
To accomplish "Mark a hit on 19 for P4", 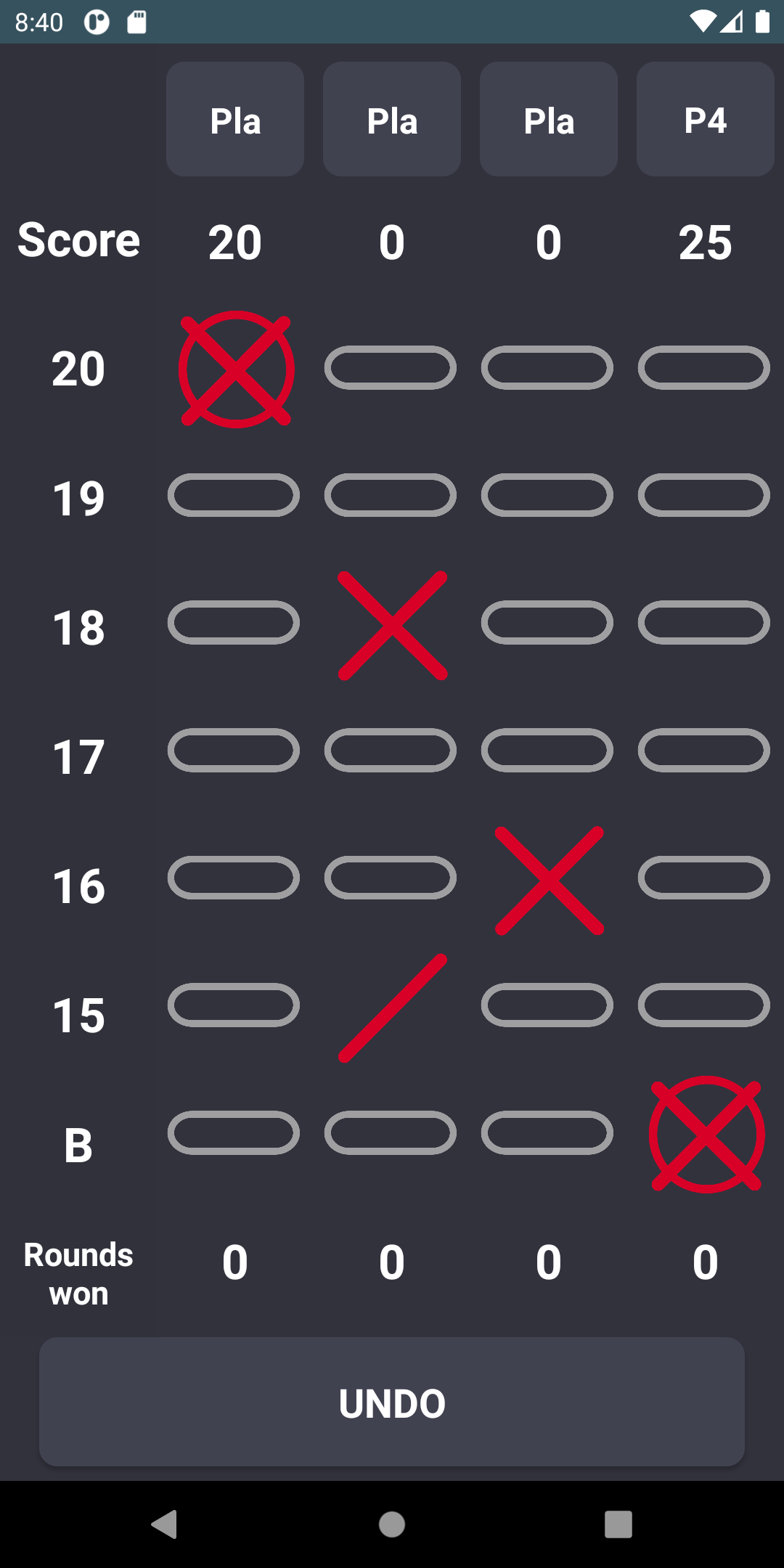I will coord(704,495).
